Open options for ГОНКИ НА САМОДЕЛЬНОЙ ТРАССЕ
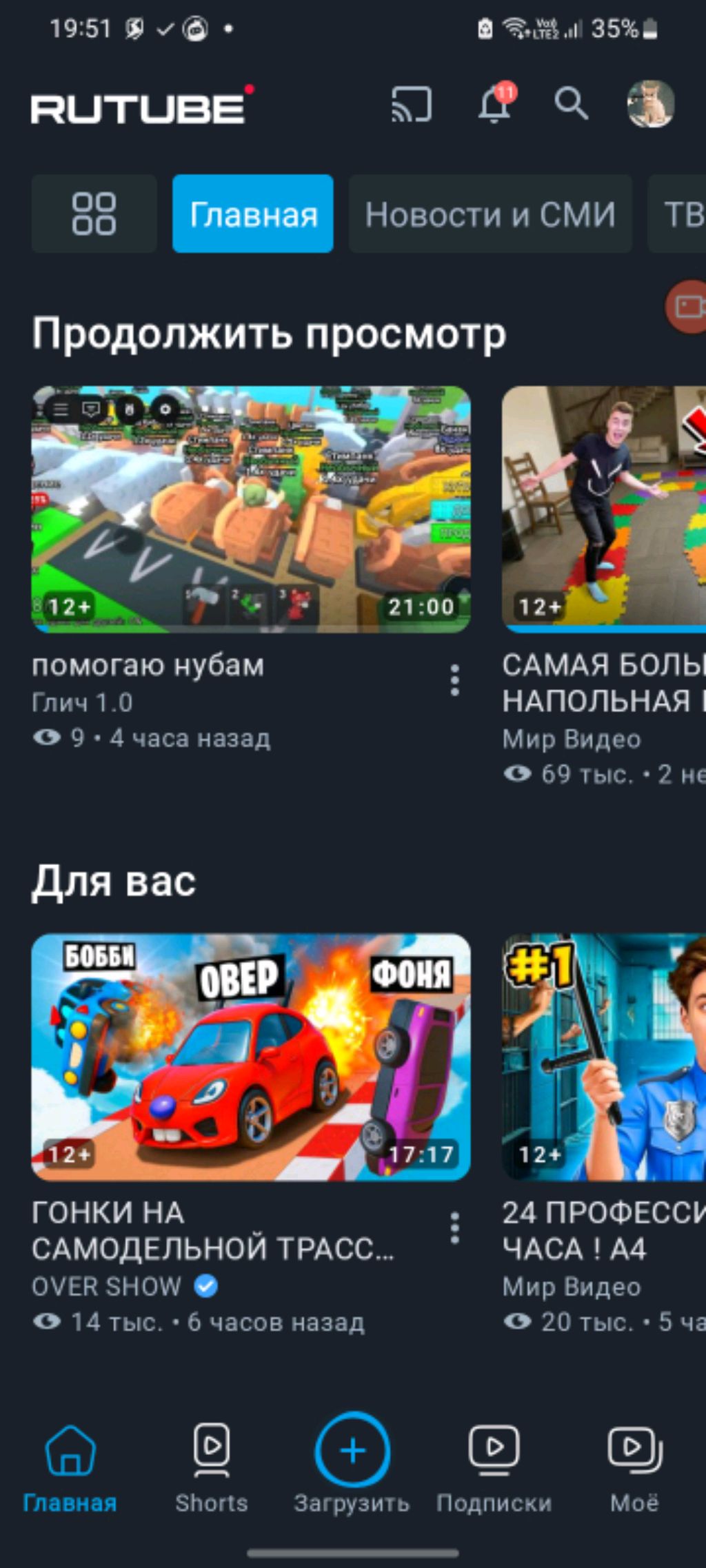The image size is (706, 1568). [x=454, y=1228]
